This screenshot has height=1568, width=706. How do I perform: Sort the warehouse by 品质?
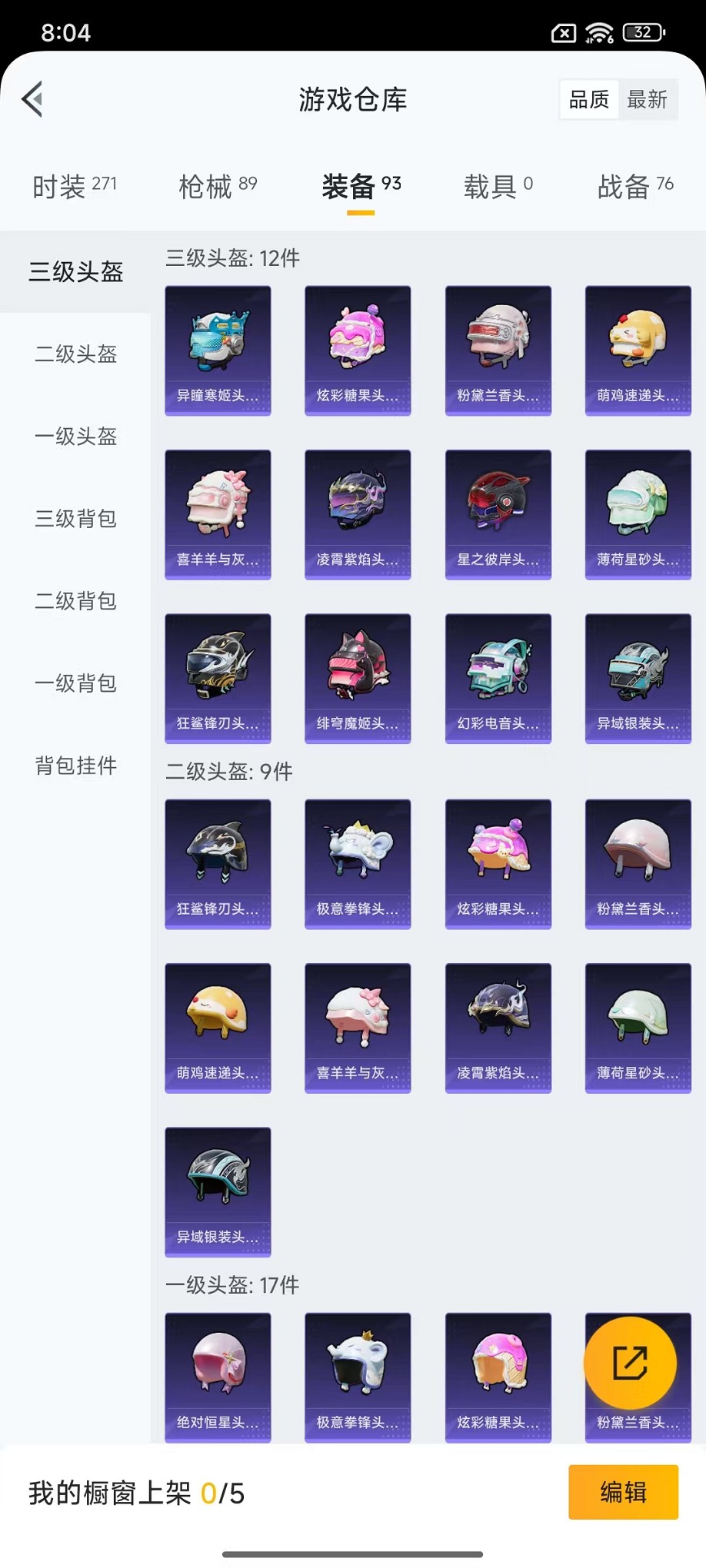pyautogui.click(x=588, y=99)
